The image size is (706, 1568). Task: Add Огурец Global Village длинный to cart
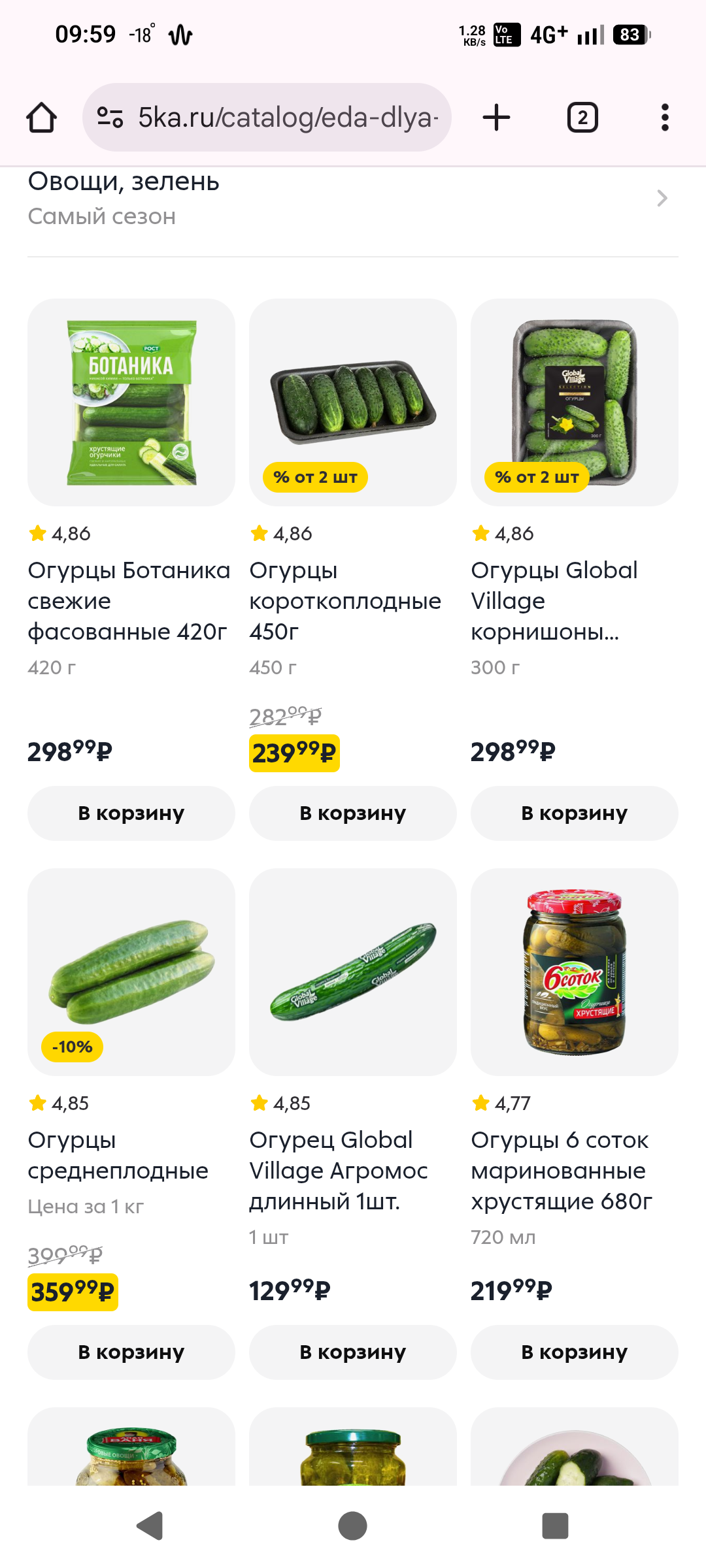(x=352, y=1352)
